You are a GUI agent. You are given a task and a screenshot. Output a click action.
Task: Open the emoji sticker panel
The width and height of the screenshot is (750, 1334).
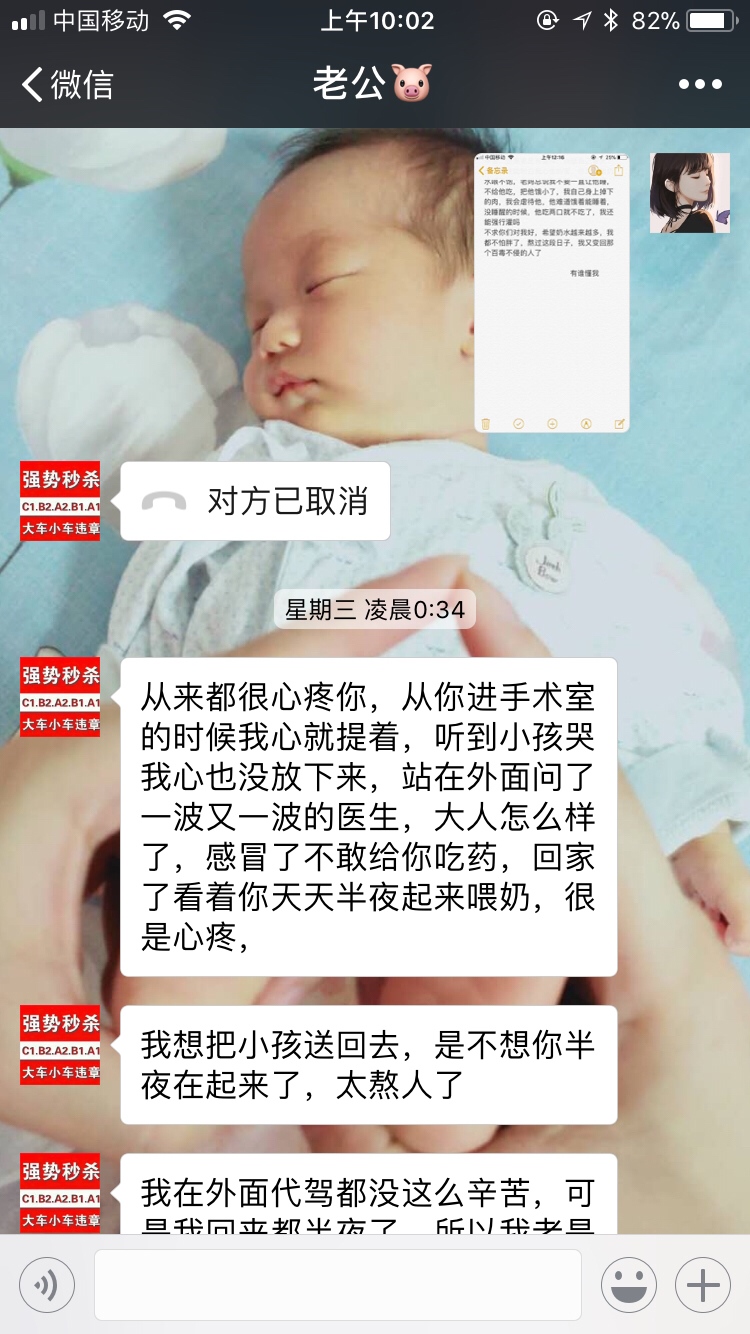pyautogui.click(x=628, y=1285)
